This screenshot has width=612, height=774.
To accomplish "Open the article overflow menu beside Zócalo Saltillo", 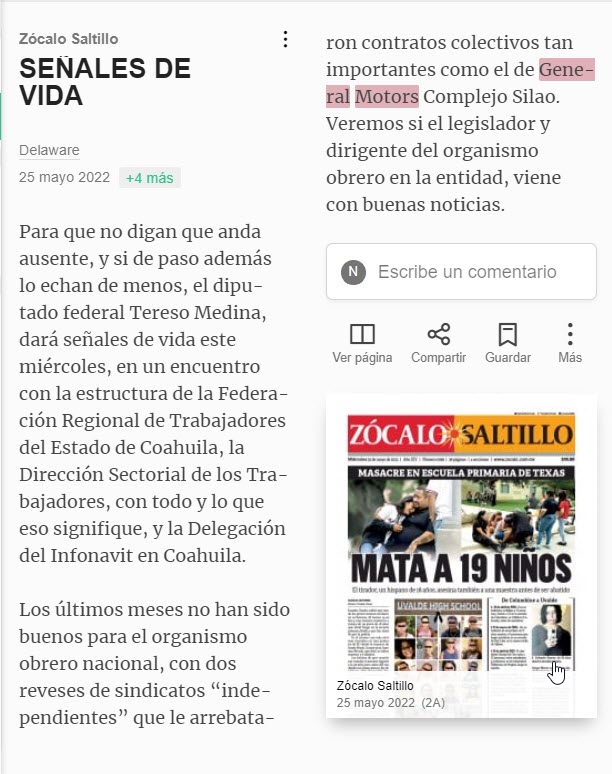I will click(285, 39).
